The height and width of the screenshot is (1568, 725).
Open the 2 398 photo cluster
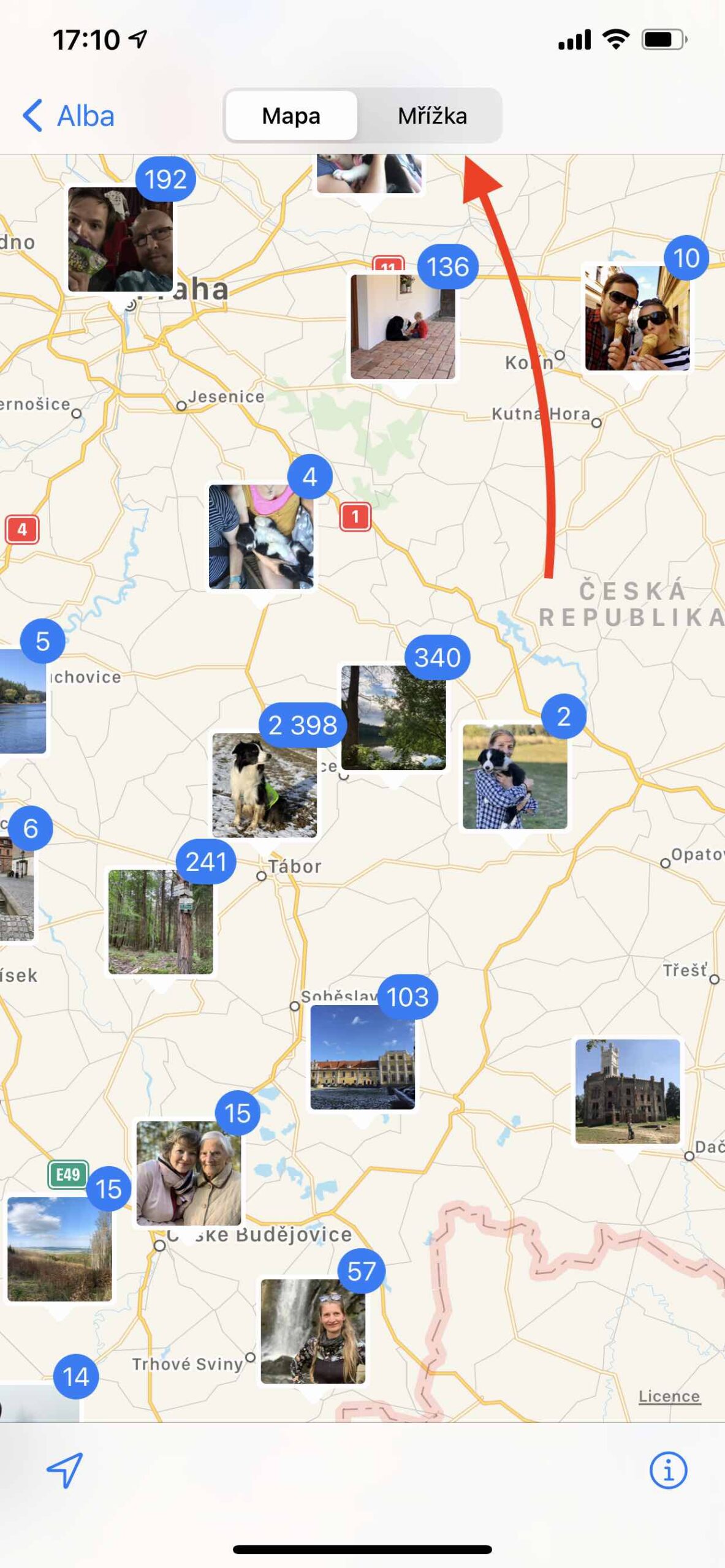point(264,785)
